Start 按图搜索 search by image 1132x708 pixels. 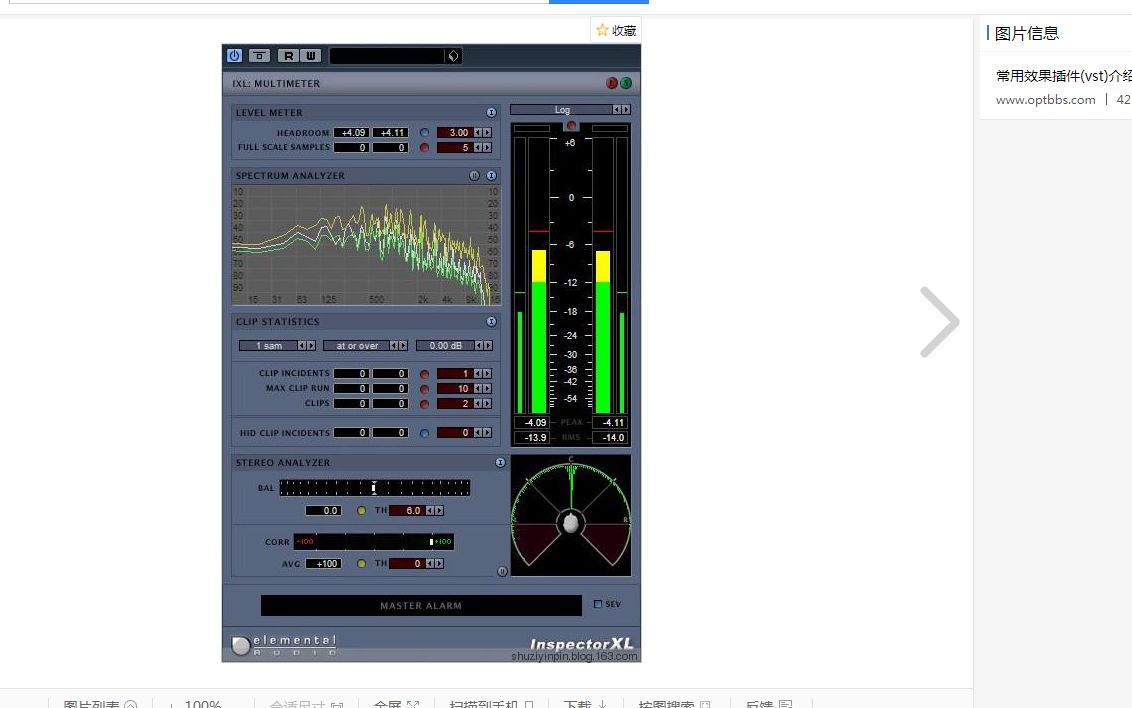[674, 704]
